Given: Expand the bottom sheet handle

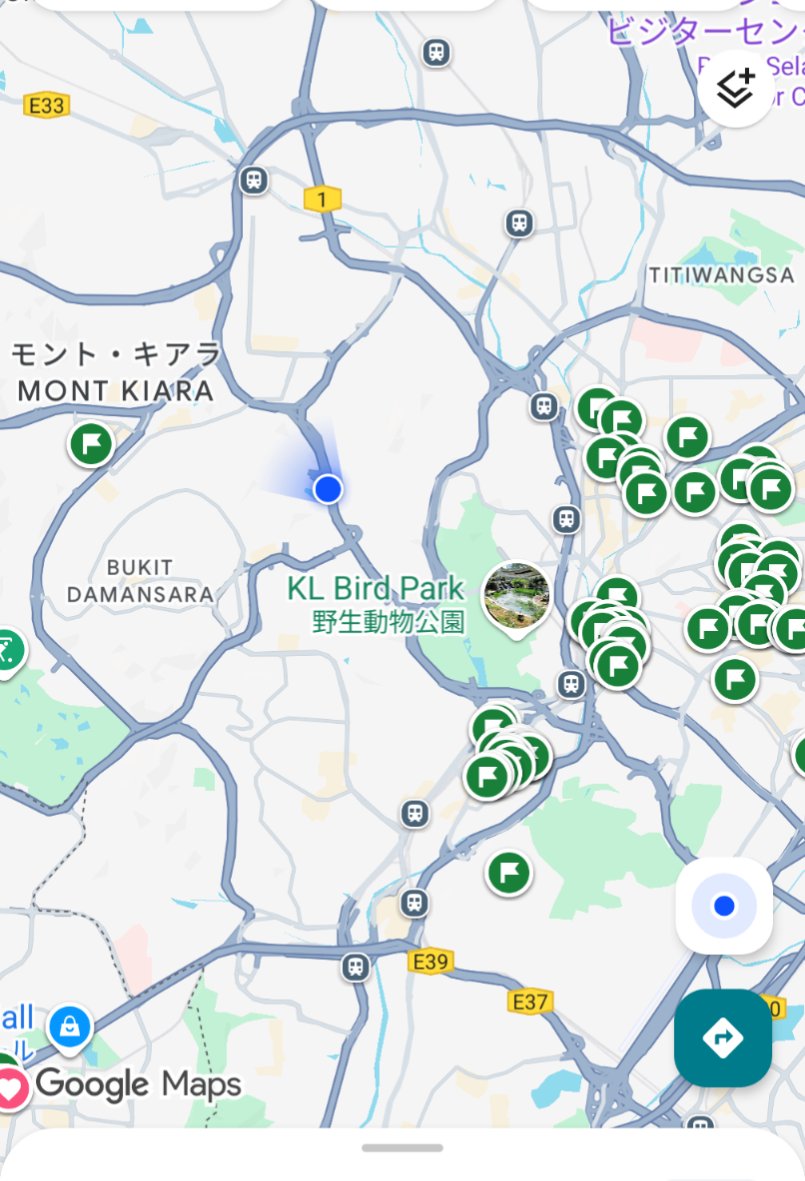Looking at the screenshot, I should coord(402,1147).
